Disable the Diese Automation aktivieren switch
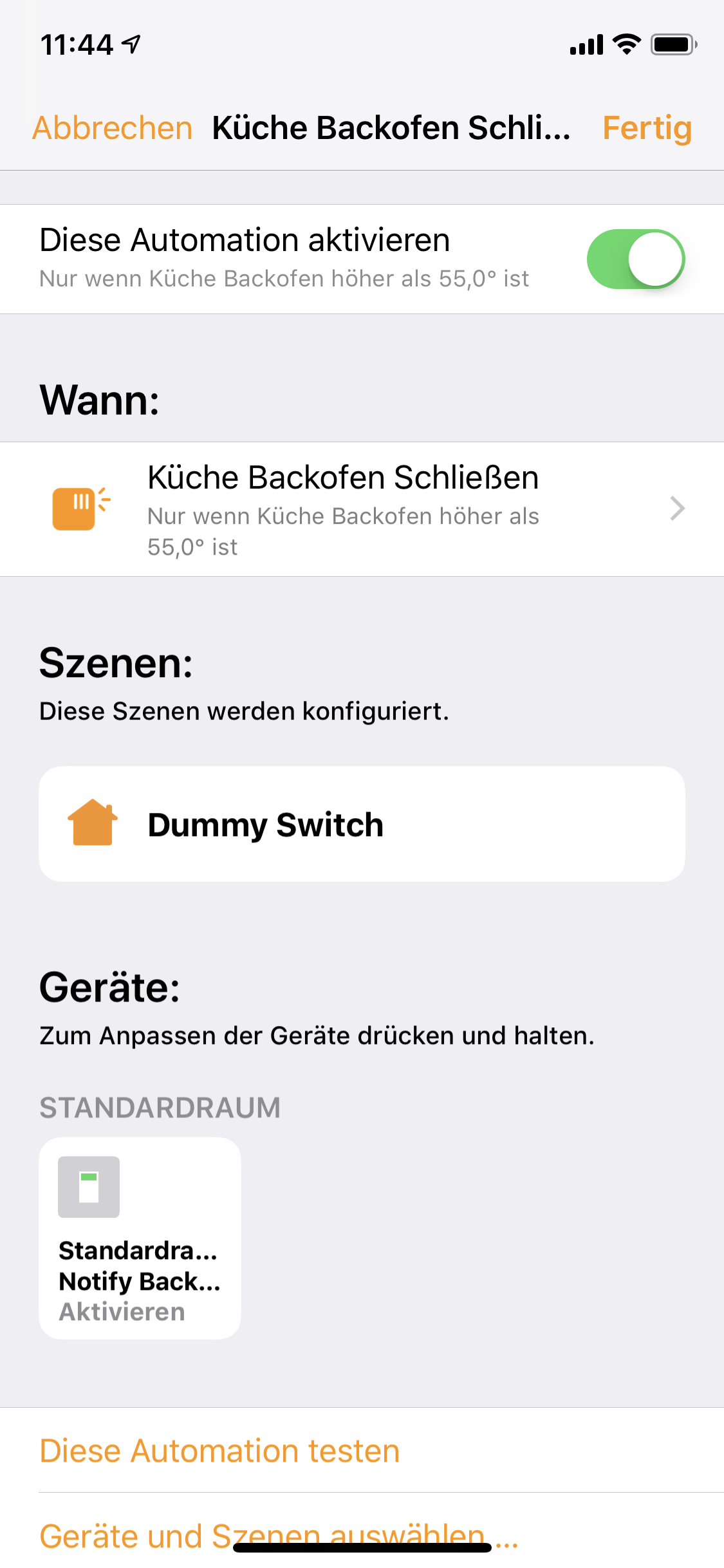724x1568 pixels. tap(635, 259)
